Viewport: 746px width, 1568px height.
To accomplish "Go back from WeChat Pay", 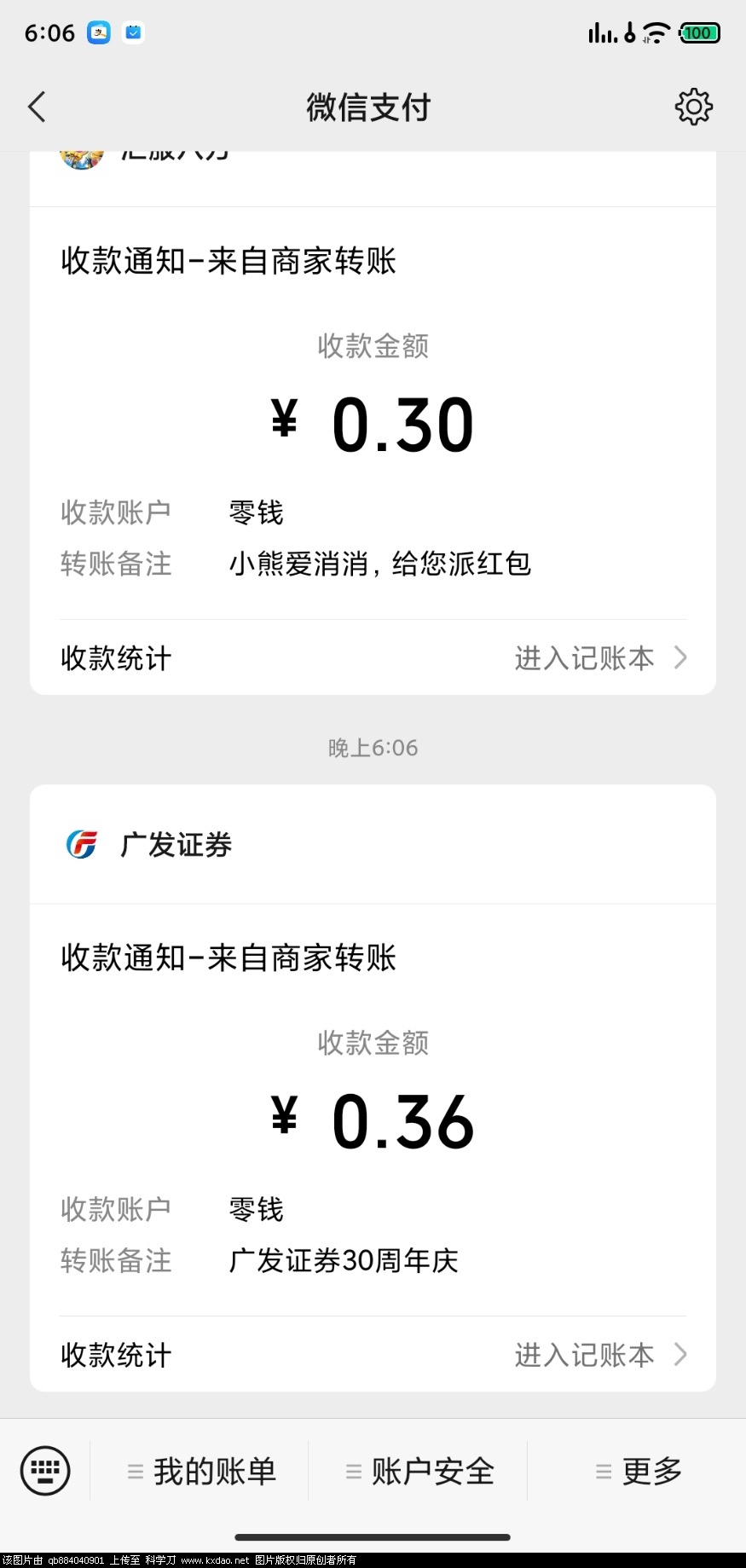I will tap(38, 107).
